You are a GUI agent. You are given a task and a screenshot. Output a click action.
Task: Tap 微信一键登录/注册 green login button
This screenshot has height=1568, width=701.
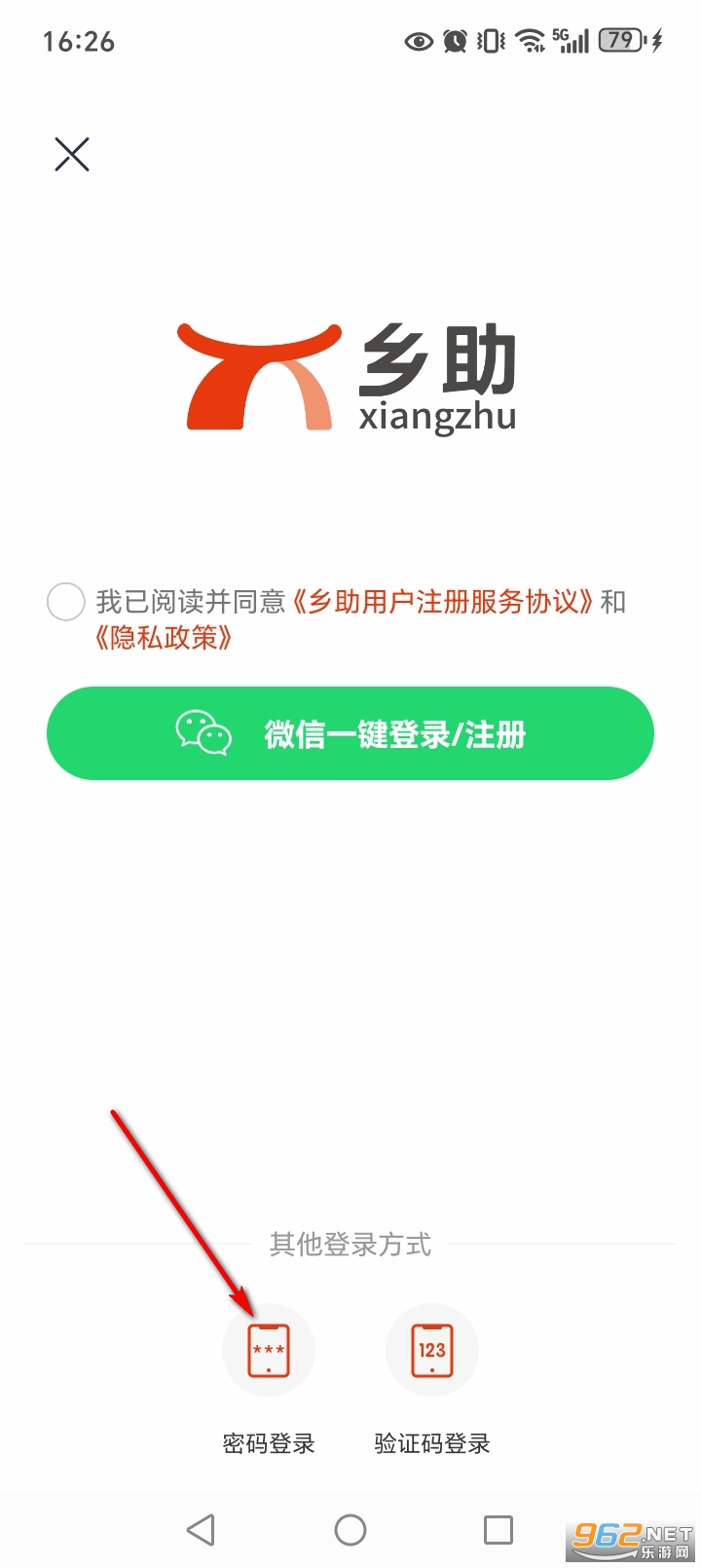click(350, 733)
